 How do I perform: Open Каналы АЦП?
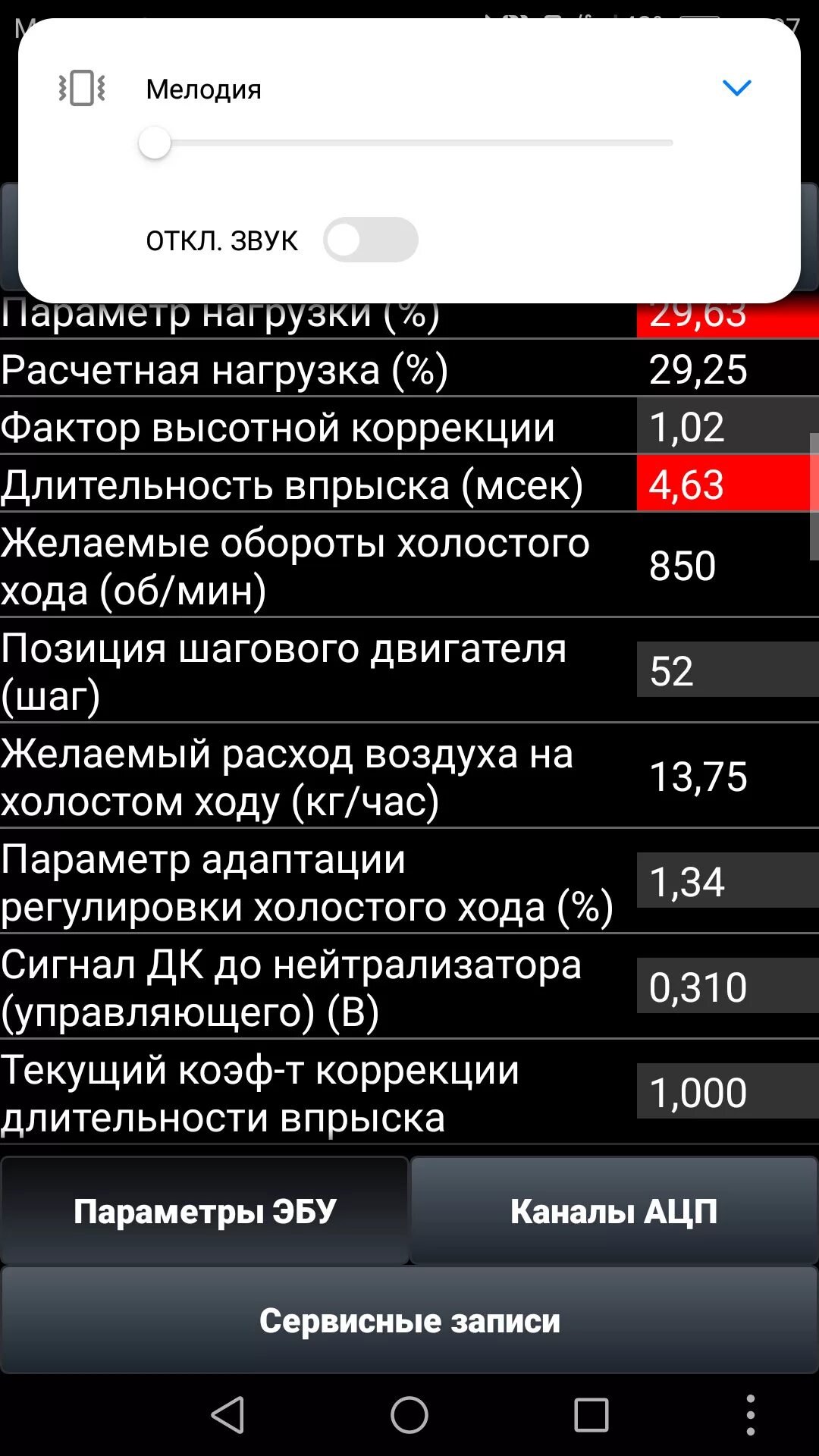[614, 1211]
